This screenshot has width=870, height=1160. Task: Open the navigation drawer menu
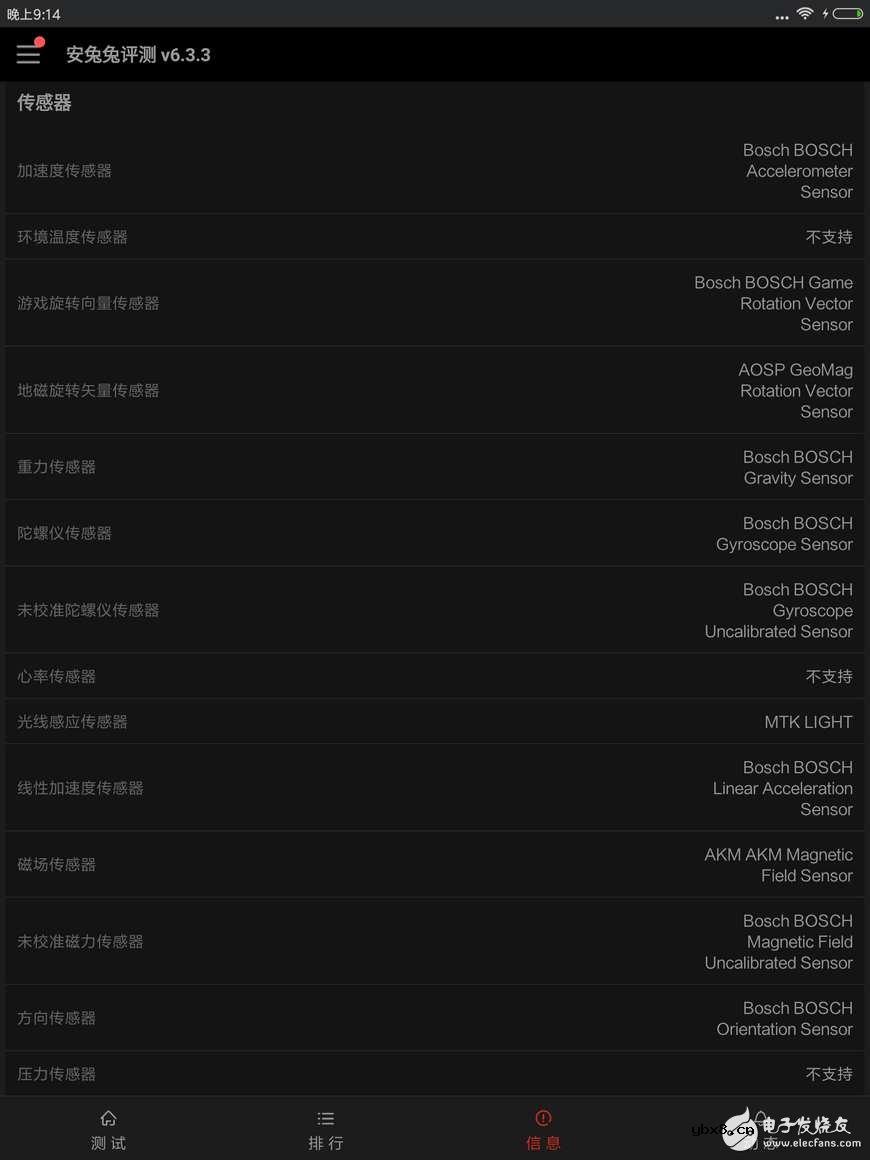[28, 53]
